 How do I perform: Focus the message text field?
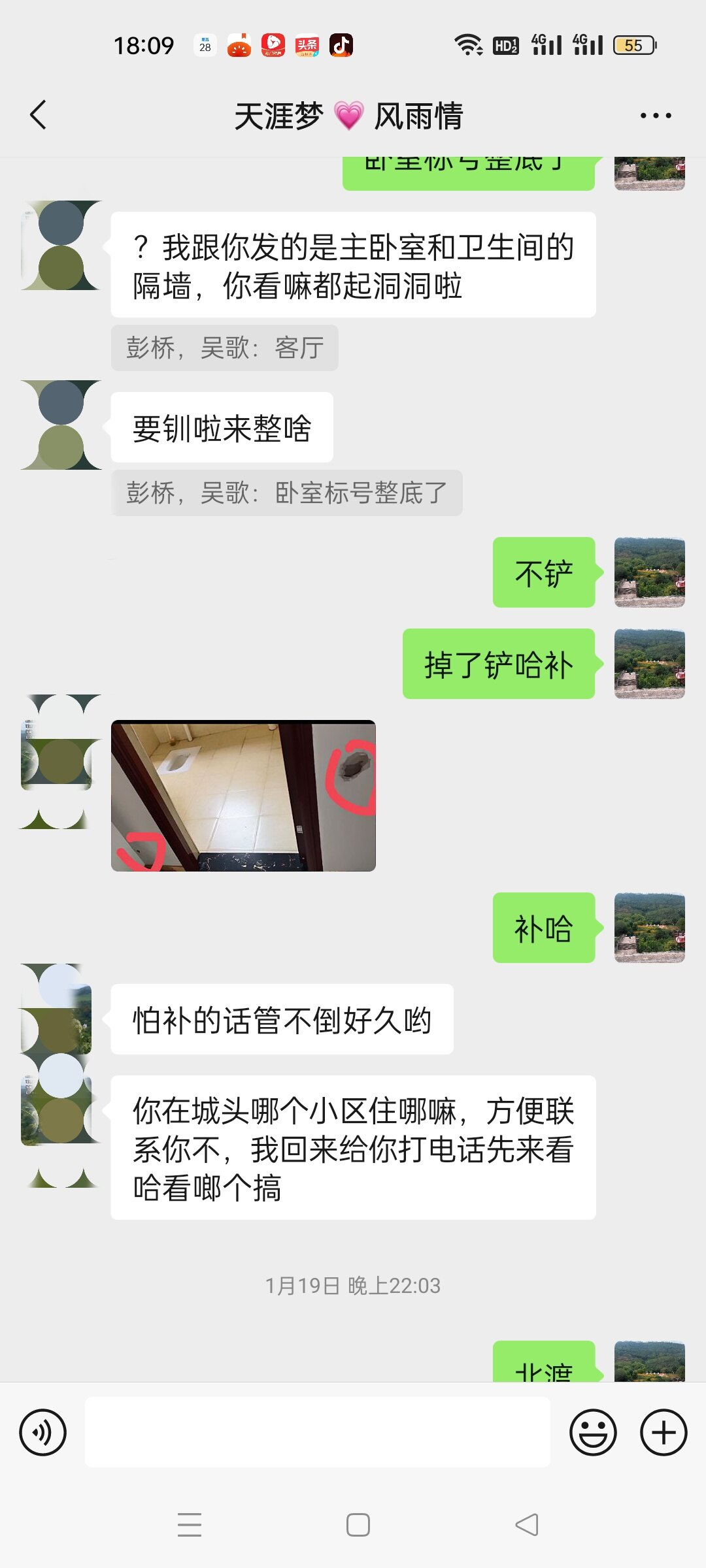317,1433
